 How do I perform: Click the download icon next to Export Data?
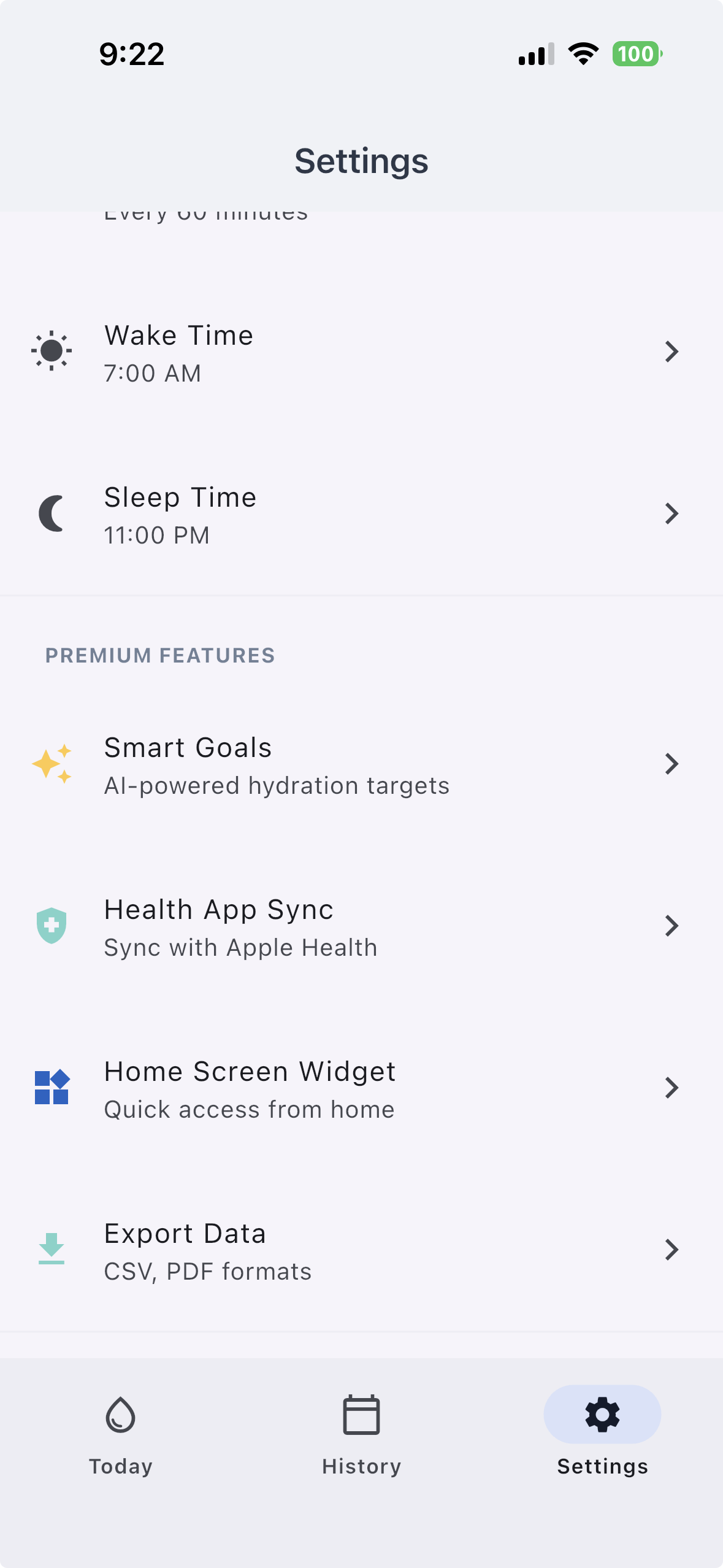coord(52,1249)
